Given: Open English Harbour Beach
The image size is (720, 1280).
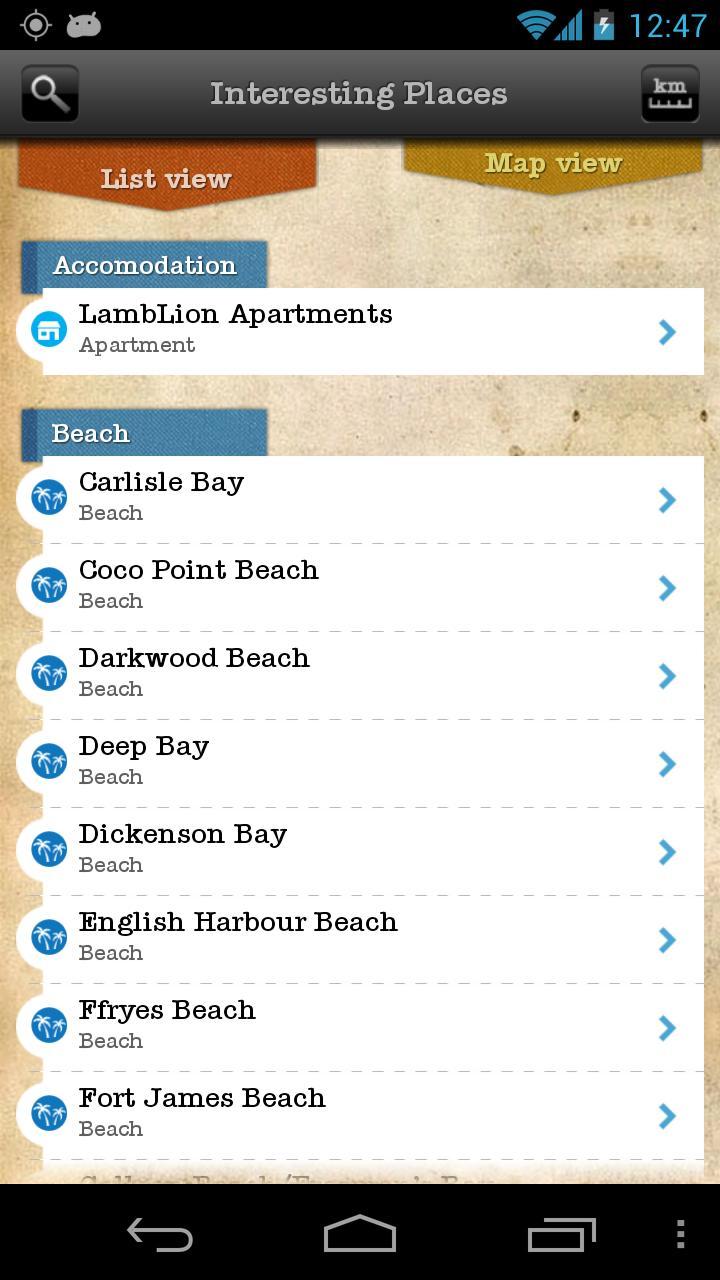Looking at the screenshot, I should (372, 938).
